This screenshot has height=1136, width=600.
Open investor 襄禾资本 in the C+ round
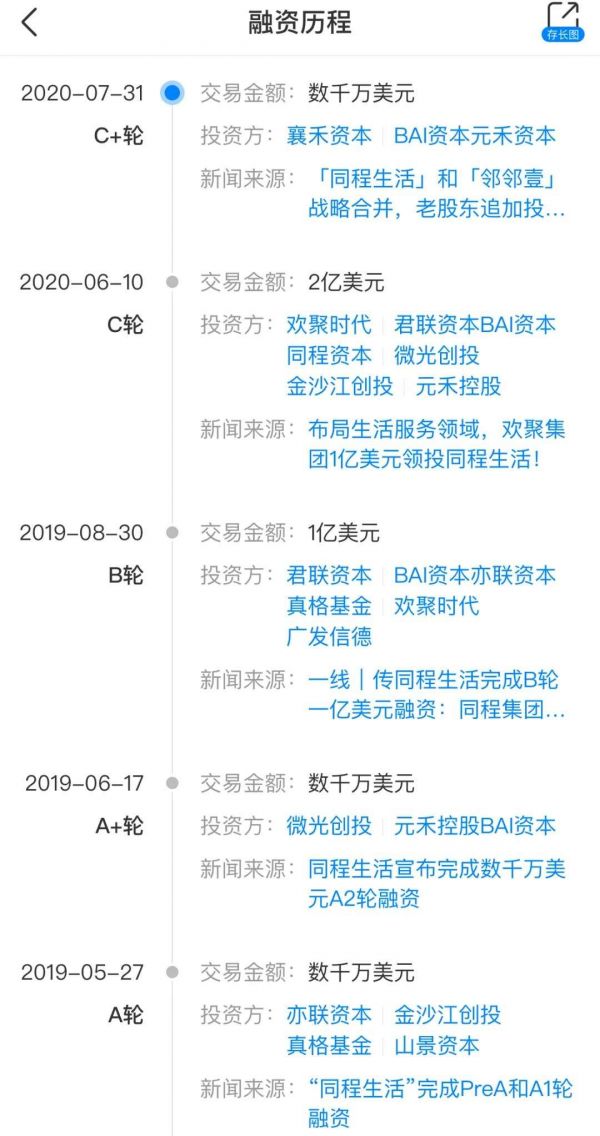point(328,136)
